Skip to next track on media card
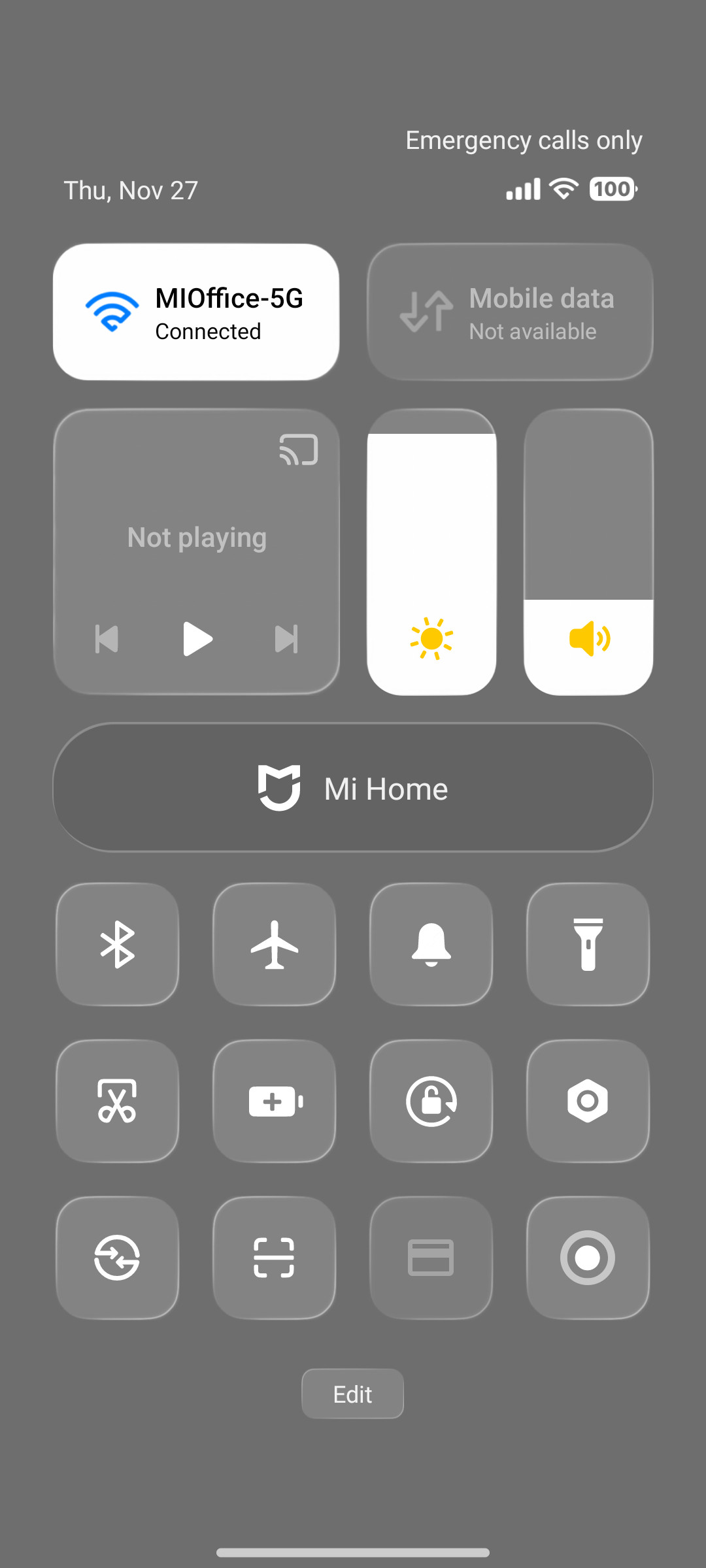The image size is (706, 1568). (286, 640)
